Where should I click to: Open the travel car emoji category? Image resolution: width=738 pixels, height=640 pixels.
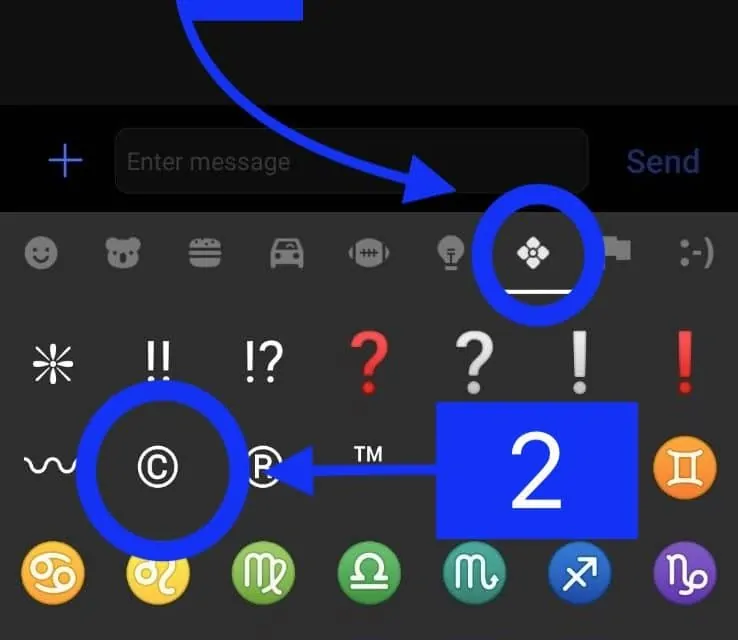pyautogui.click(x=287, y=254)
